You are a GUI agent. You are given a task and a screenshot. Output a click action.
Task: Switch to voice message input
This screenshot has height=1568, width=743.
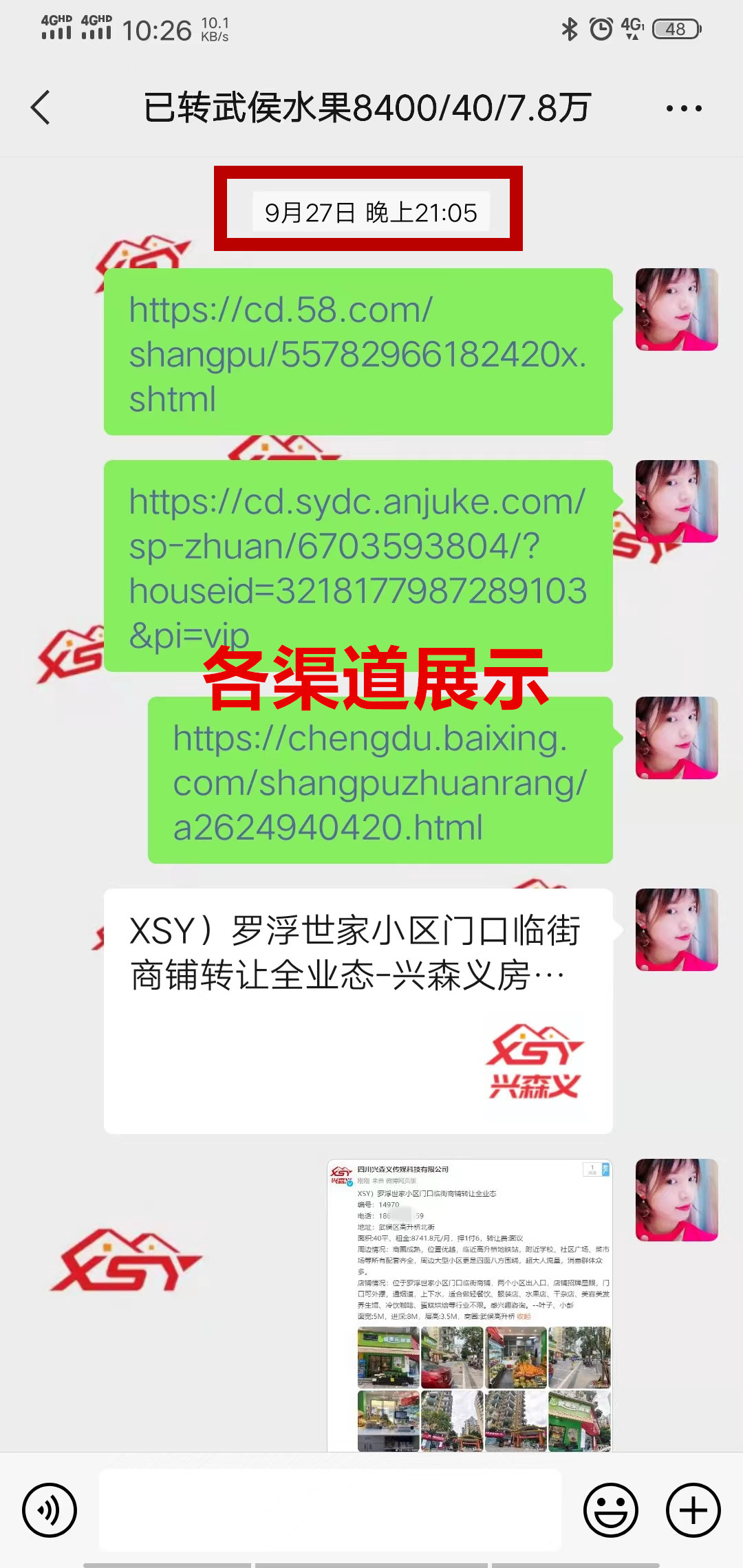click(50, 1510)
